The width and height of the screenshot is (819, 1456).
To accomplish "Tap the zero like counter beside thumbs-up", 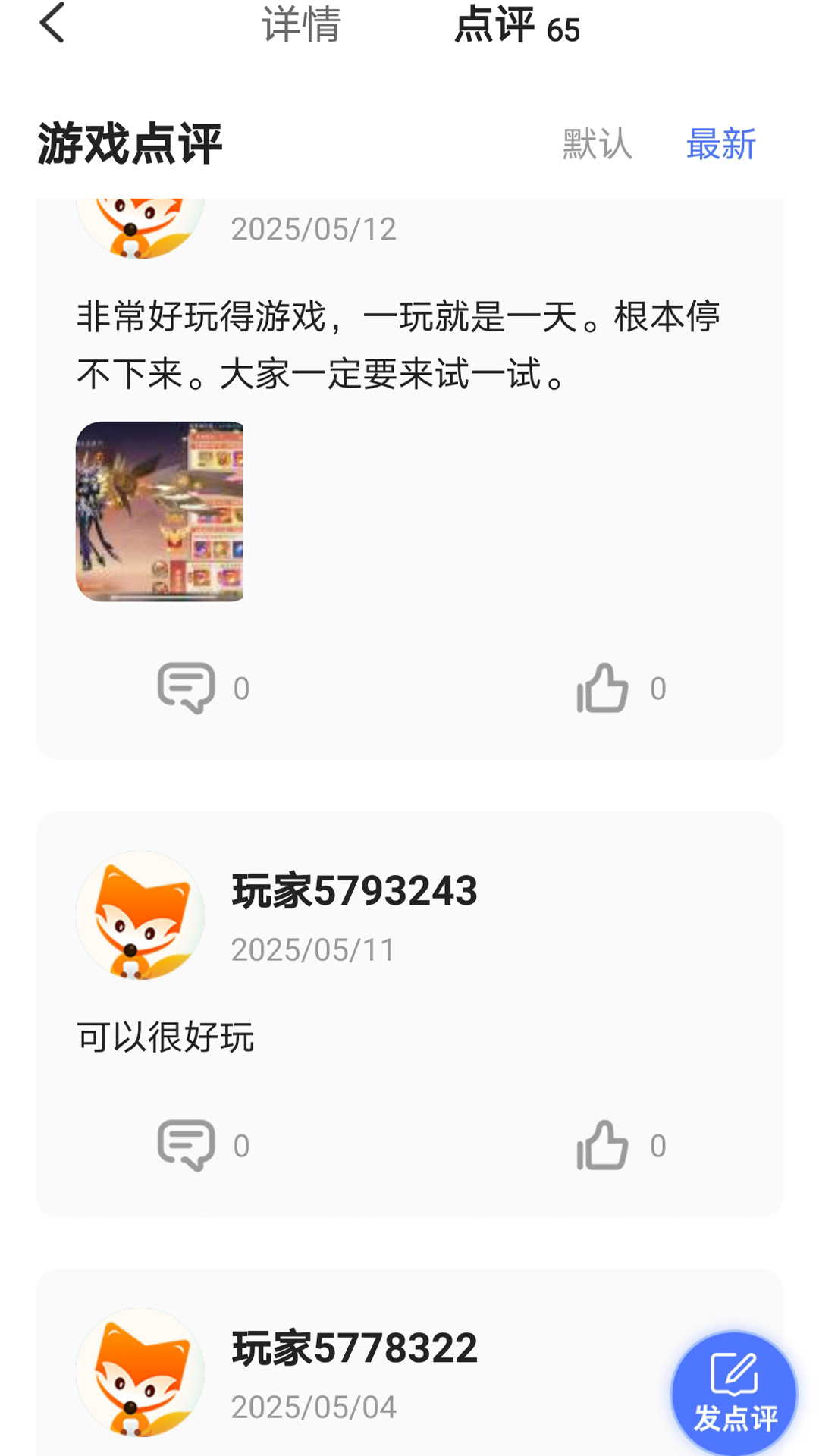I will coord(657,686).
